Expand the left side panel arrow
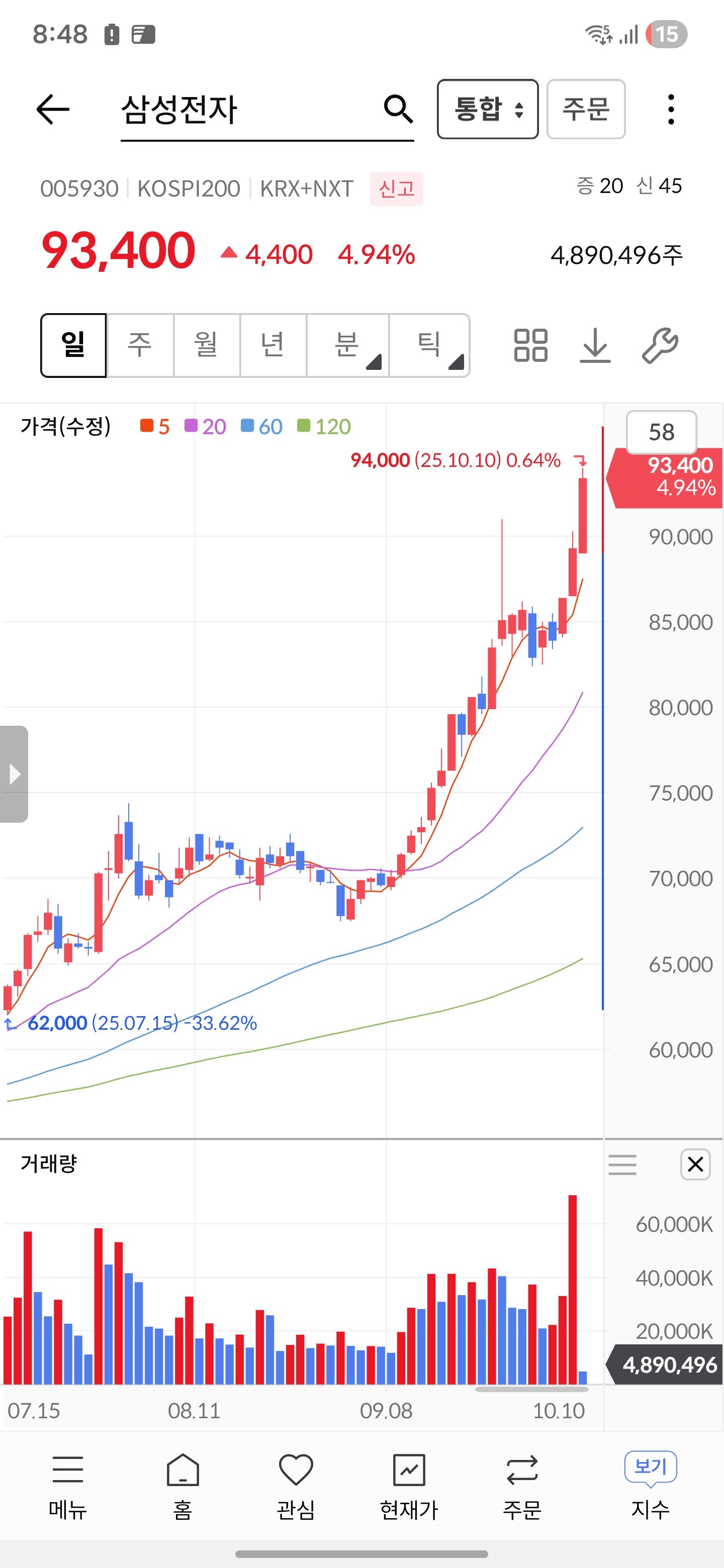 pos(14,773)
